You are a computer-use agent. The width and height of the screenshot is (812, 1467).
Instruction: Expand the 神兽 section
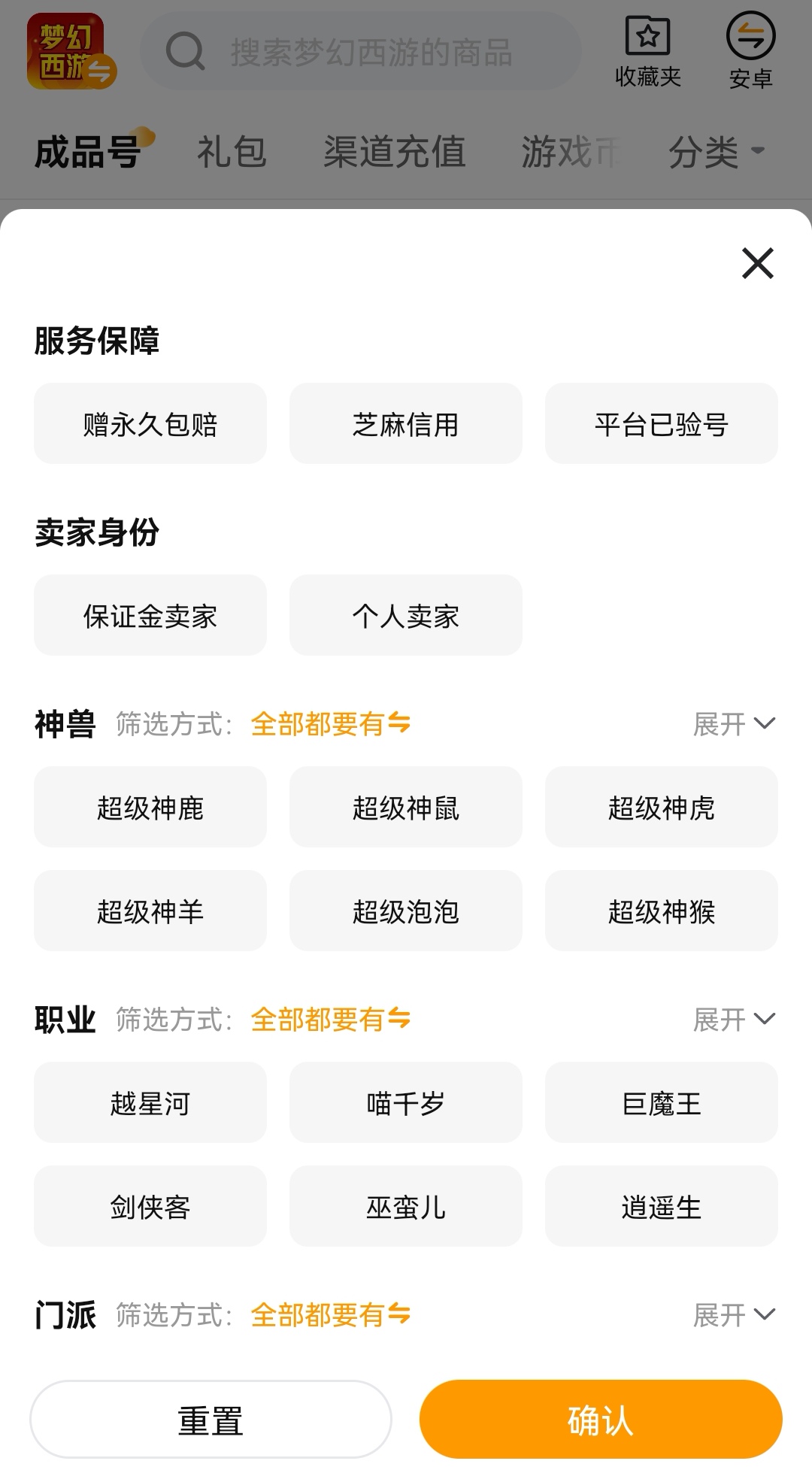pos(733,724)
